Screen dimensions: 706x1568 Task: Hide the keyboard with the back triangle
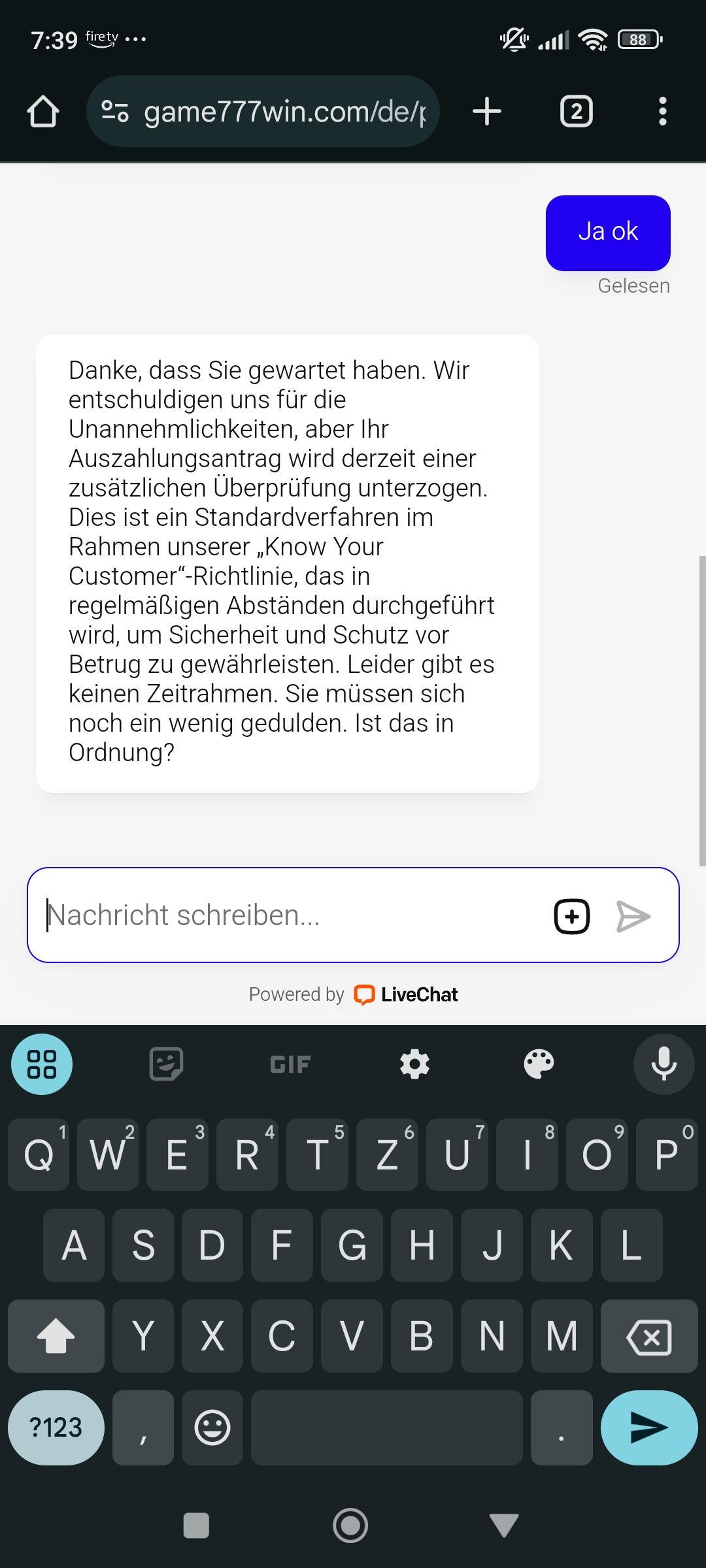[503, 1526]
